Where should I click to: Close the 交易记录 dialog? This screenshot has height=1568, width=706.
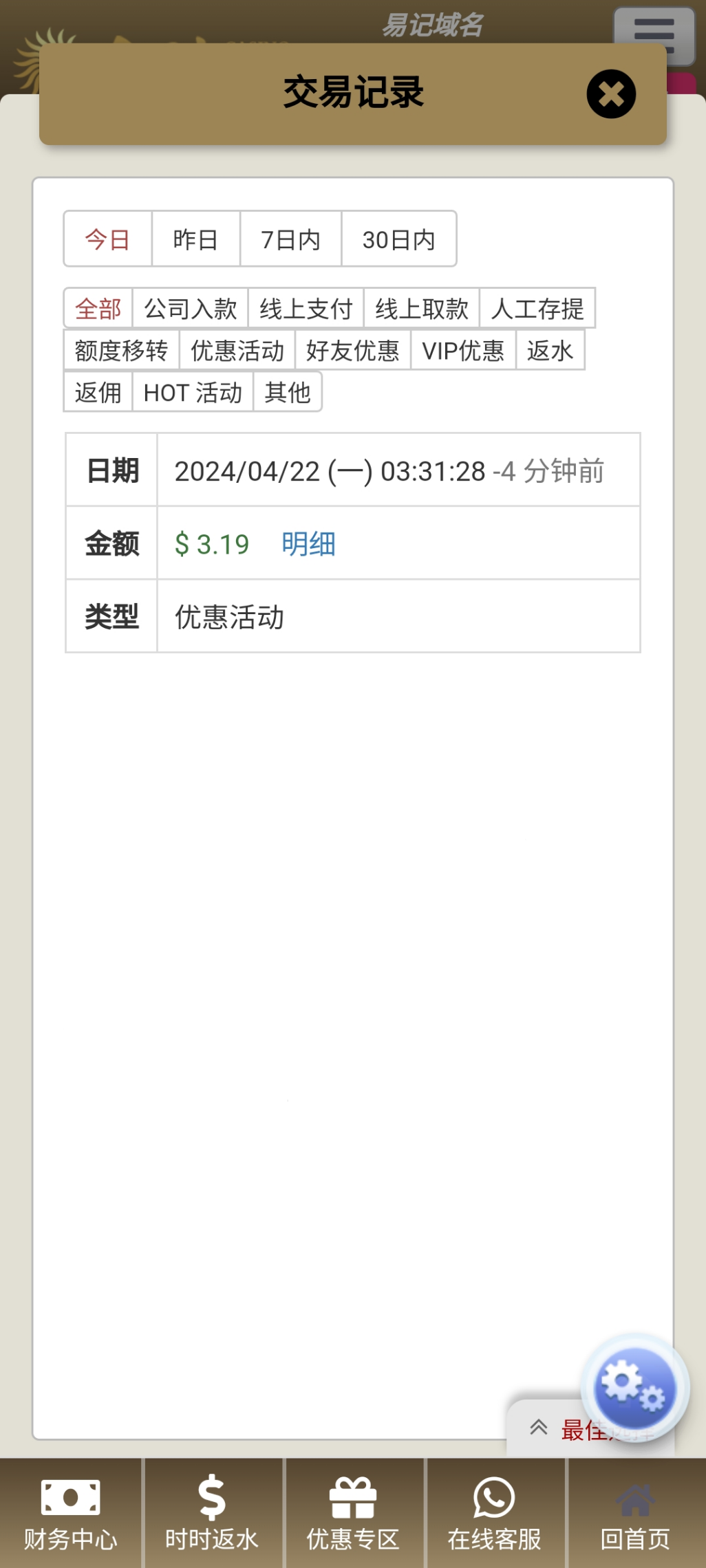click(x=611, y=94)
